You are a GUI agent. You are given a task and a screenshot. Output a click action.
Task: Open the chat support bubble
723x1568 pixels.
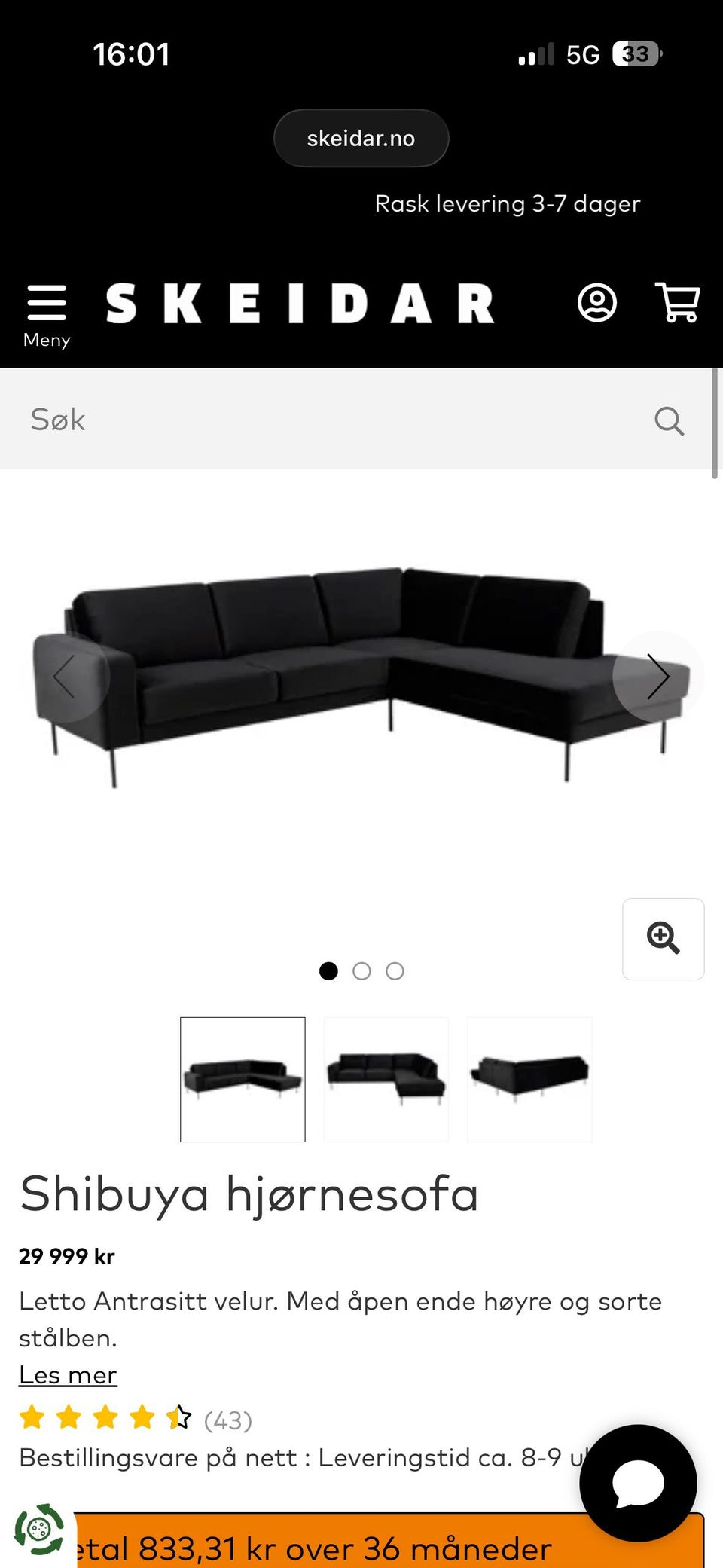[638, 1483]
